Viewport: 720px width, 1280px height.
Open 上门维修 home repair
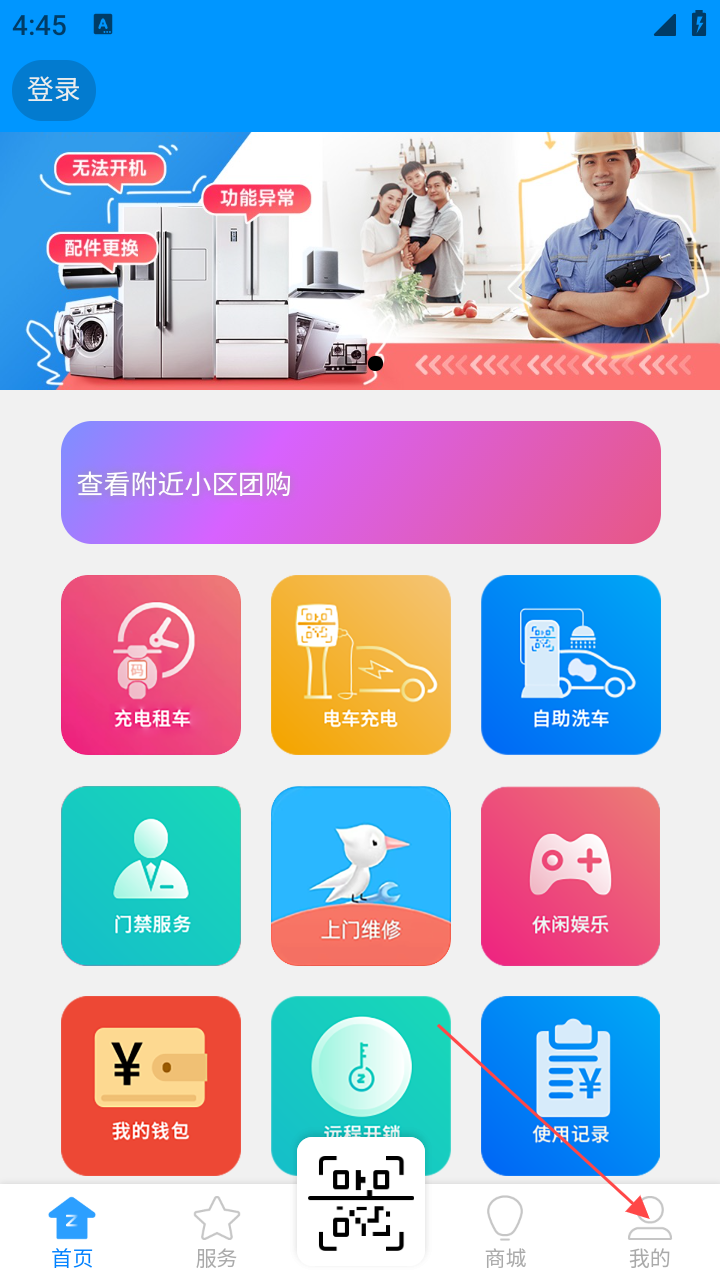tap(361, 876)
